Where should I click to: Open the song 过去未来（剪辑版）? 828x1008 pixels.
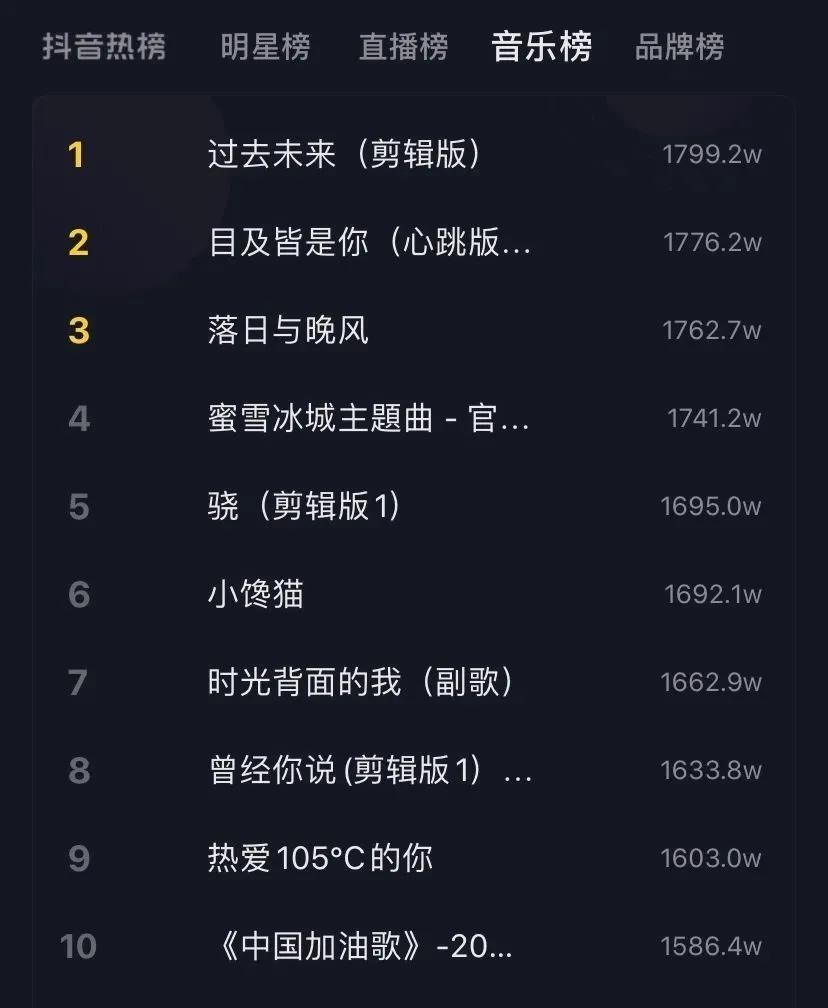point(345,155)
